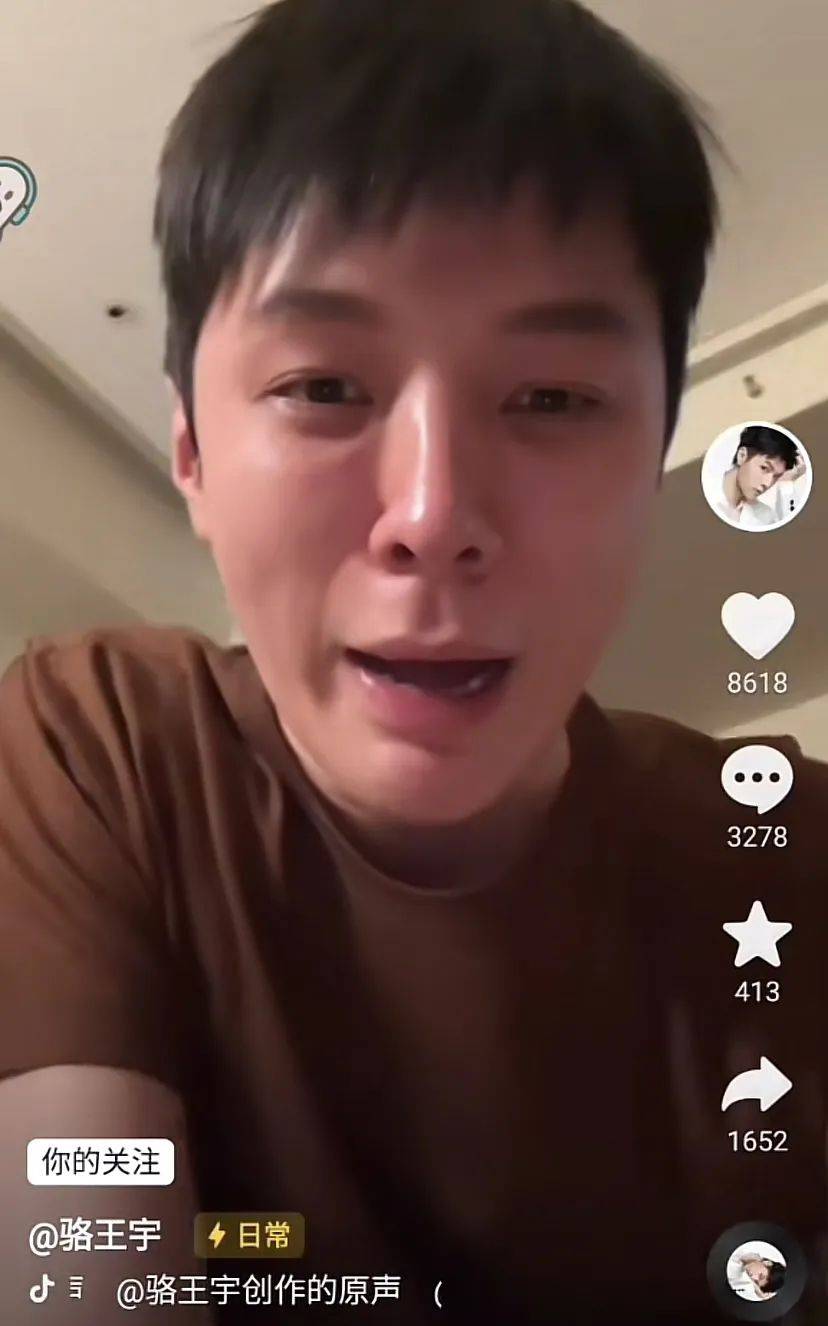The image size is (828, 1326).
Task: Open @骆王宇 username link
Action: tap(95, 1236)
